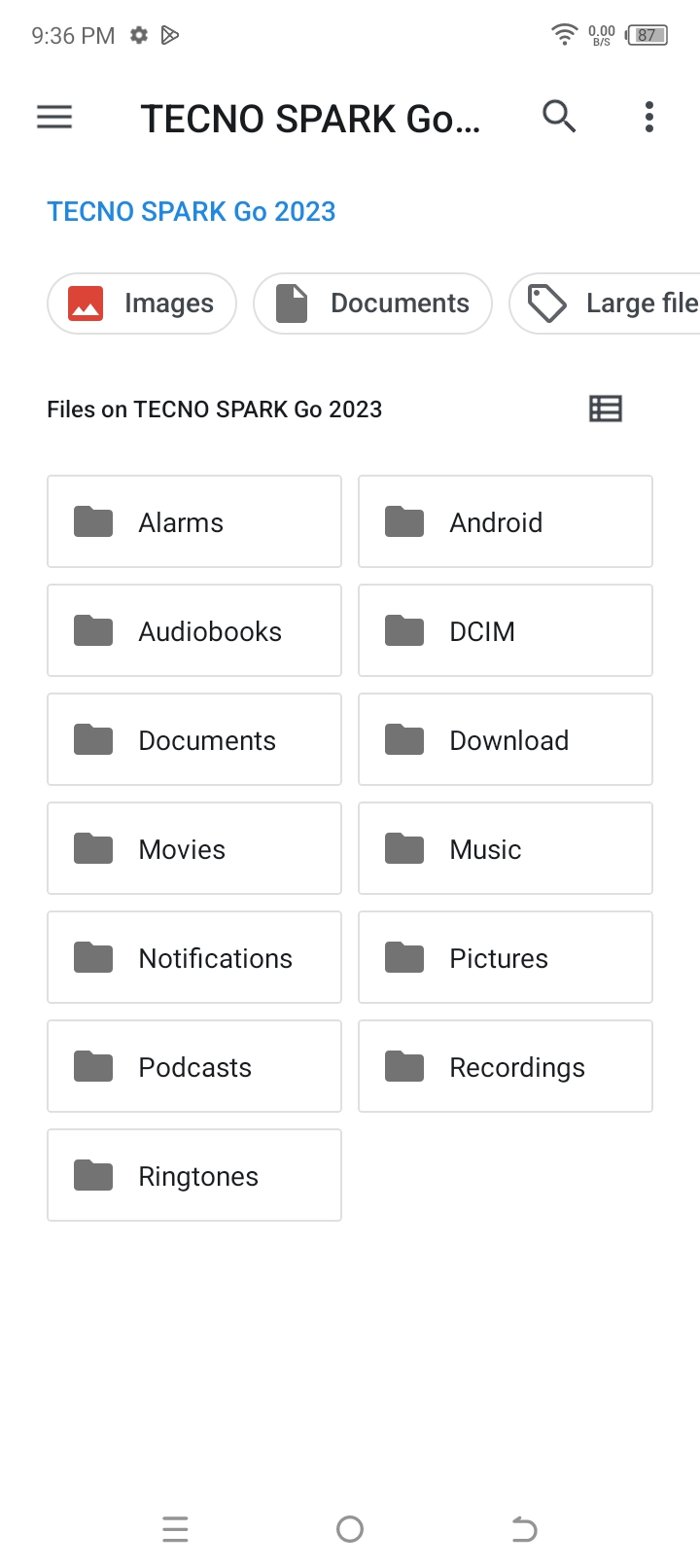View the Download folder
The image size is (700, 1568).
[x=506, y=739]
